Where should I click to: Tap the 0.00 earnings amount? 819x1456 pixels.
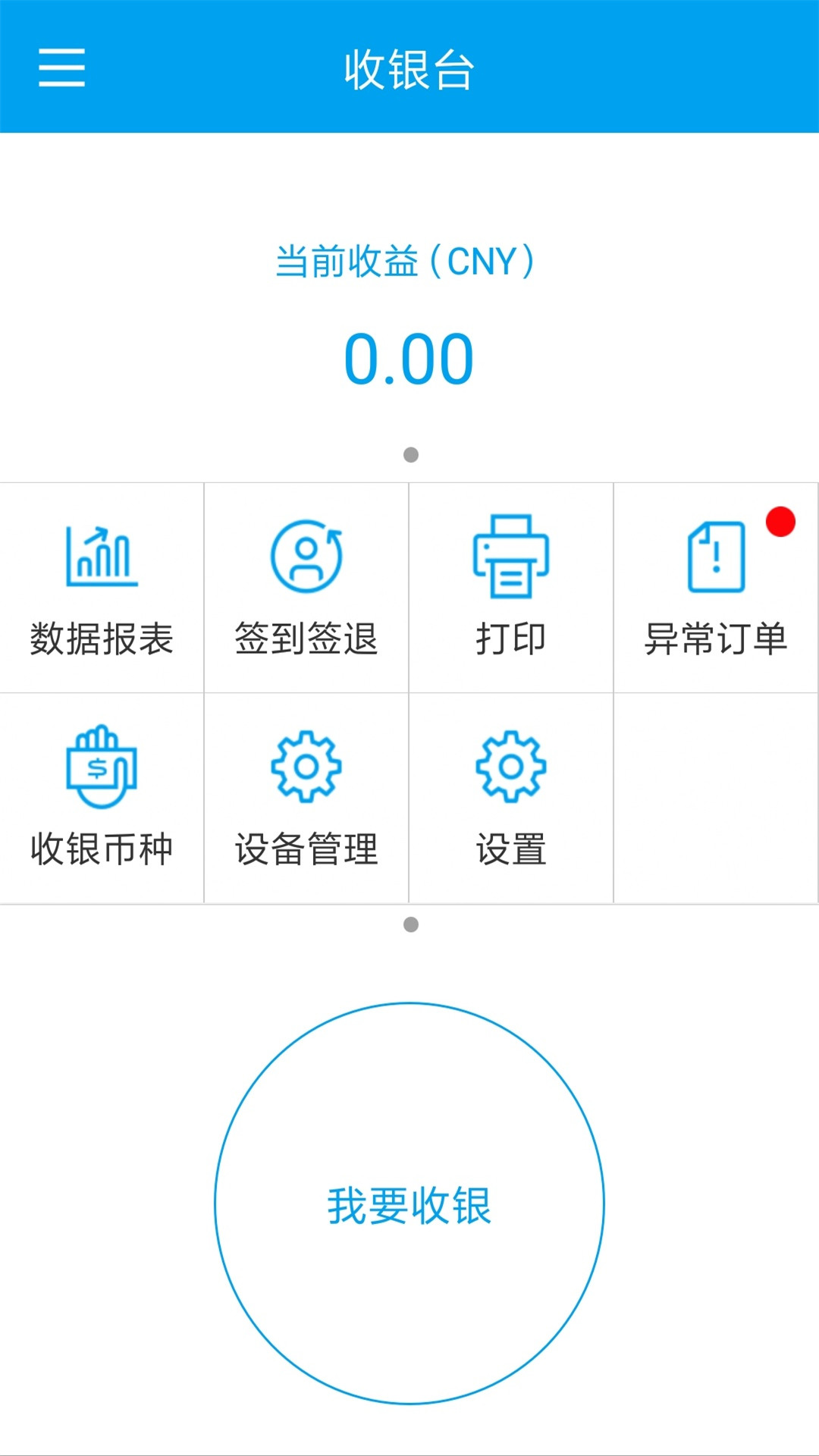[x=409, y=356]
